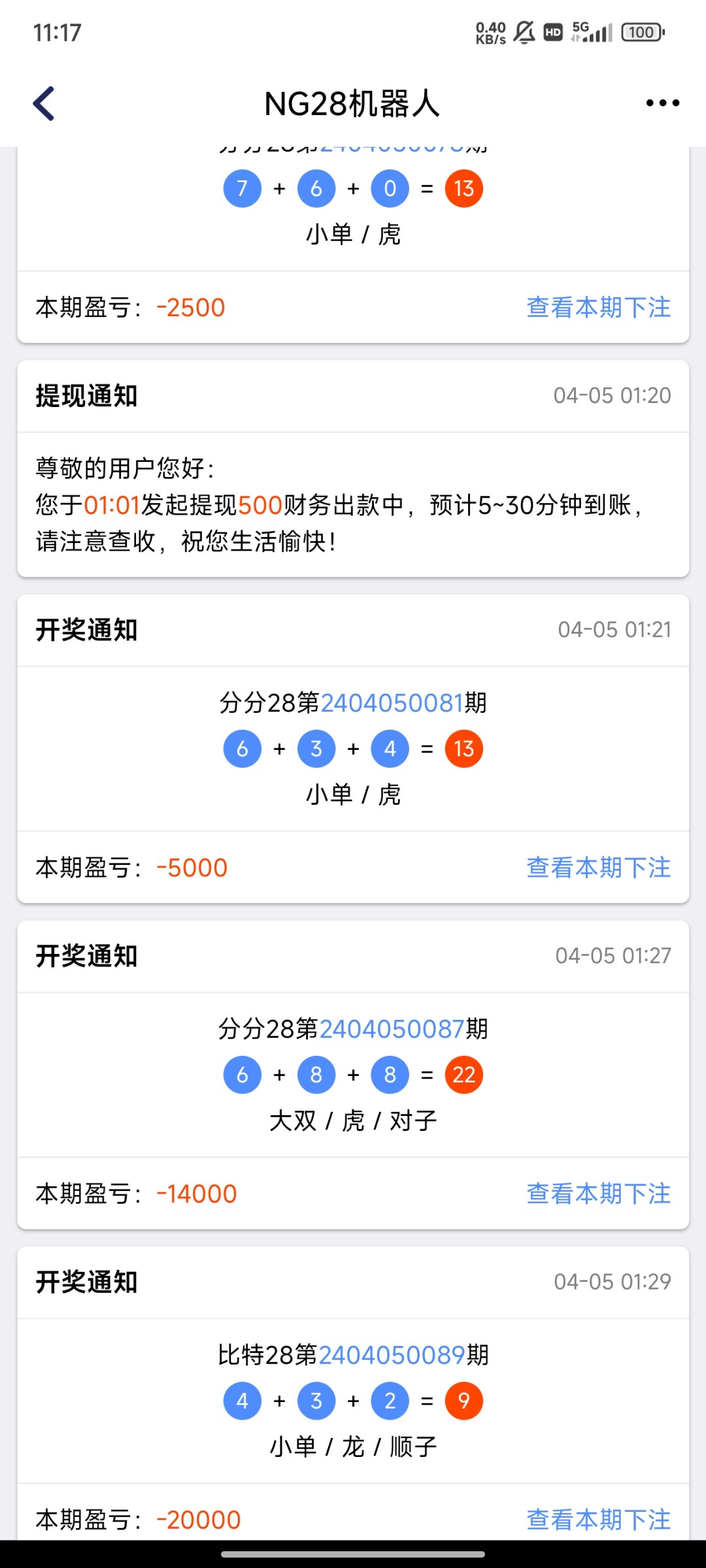Tap the red result ball 22
Image resolution: width=706 pixels, height=1568 pixels.
(x=464, y=1074)
